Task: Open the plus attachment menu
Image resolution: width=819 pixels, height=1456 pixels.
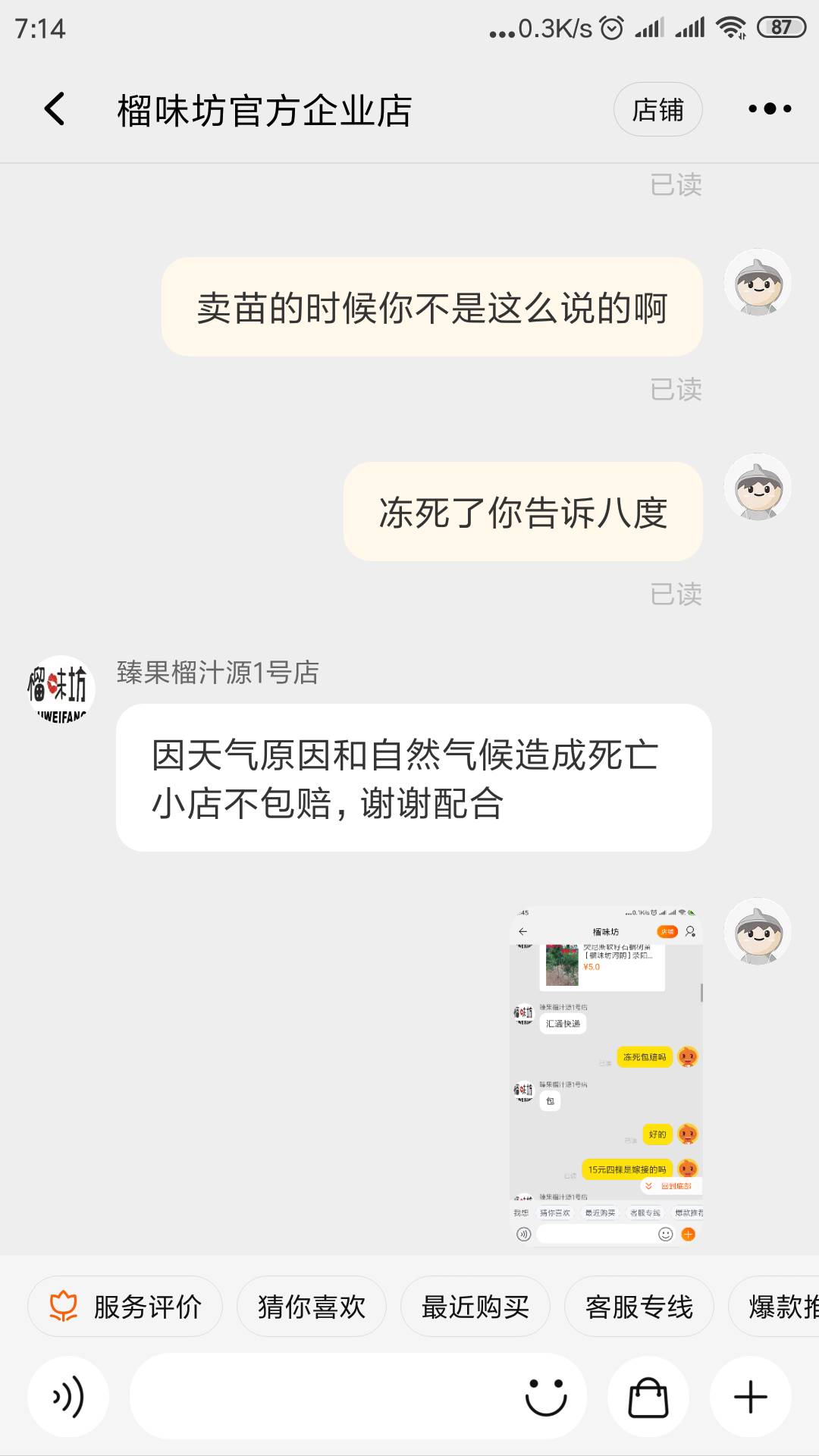Action: pos(751,1396)
